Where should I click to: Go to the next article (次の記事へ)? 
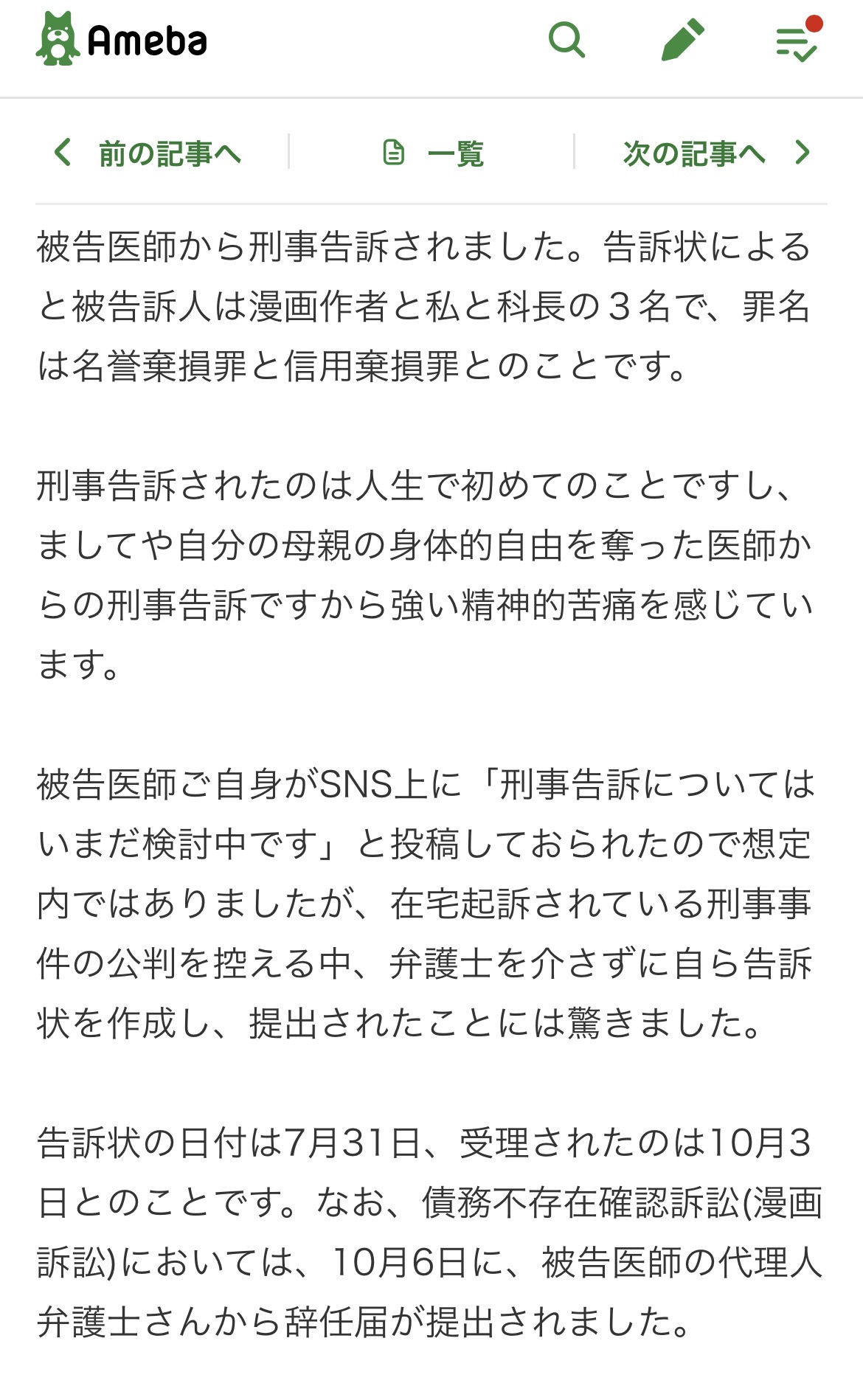[x=715, y=153]
